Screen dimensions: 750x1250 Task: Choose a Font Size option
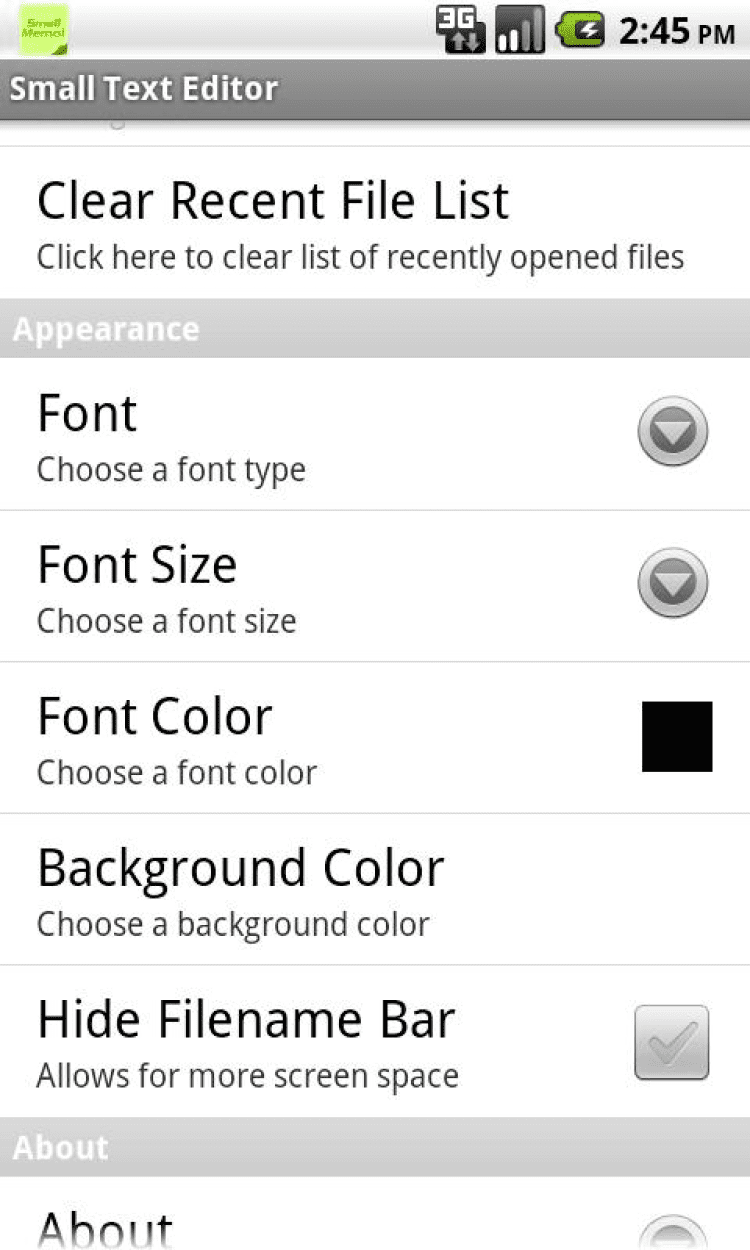pos(672,584)
